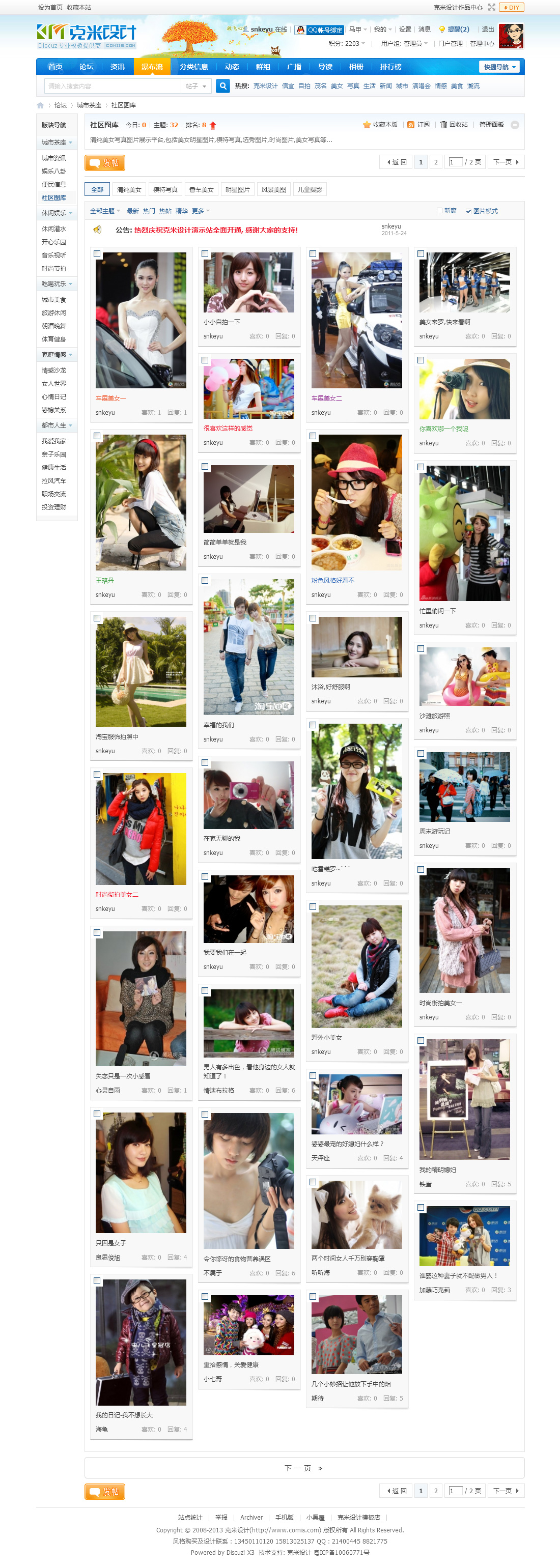Viewport: 560px width, 1568px height.
Task: Open the 分类信息 navigation tab
Action: coord(193,67)
